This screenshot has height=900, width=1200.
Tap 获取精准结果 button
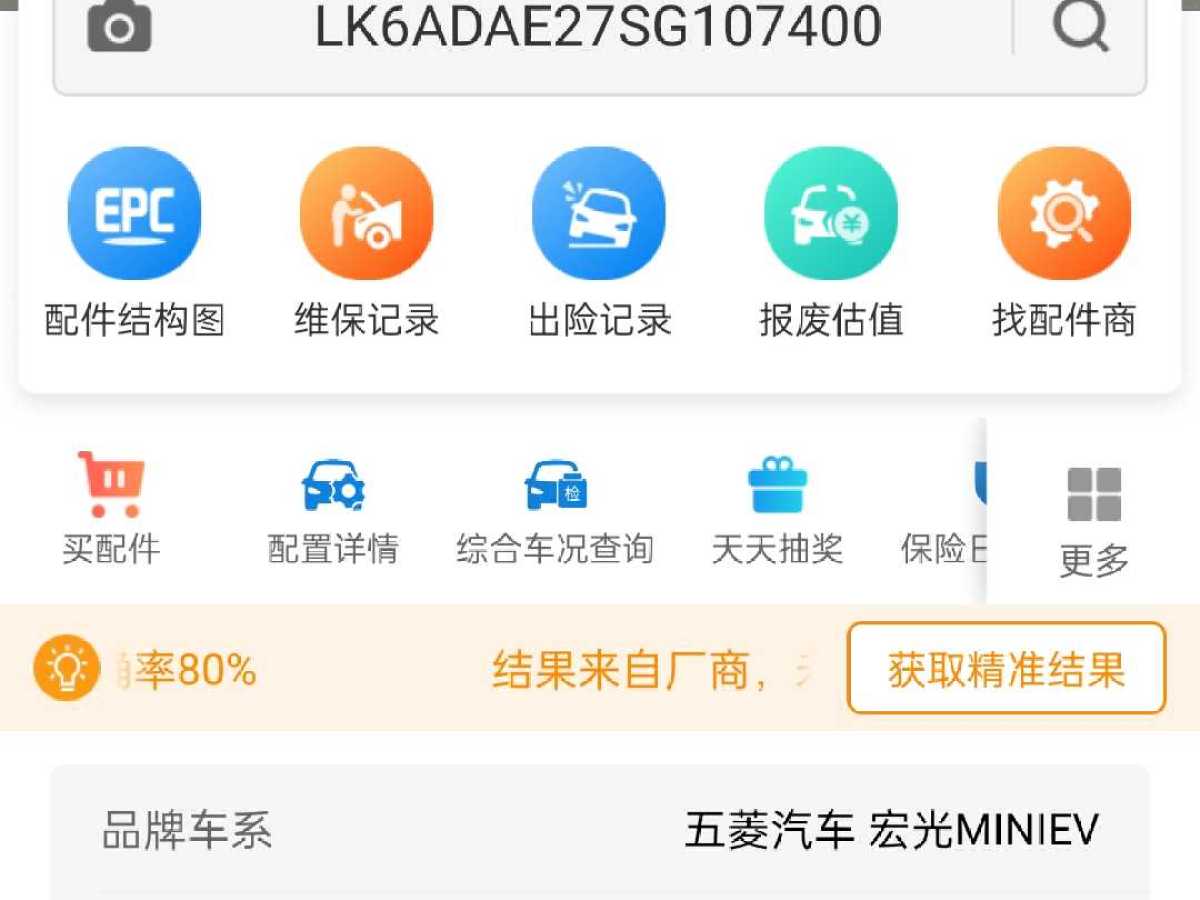[1006, 668]
